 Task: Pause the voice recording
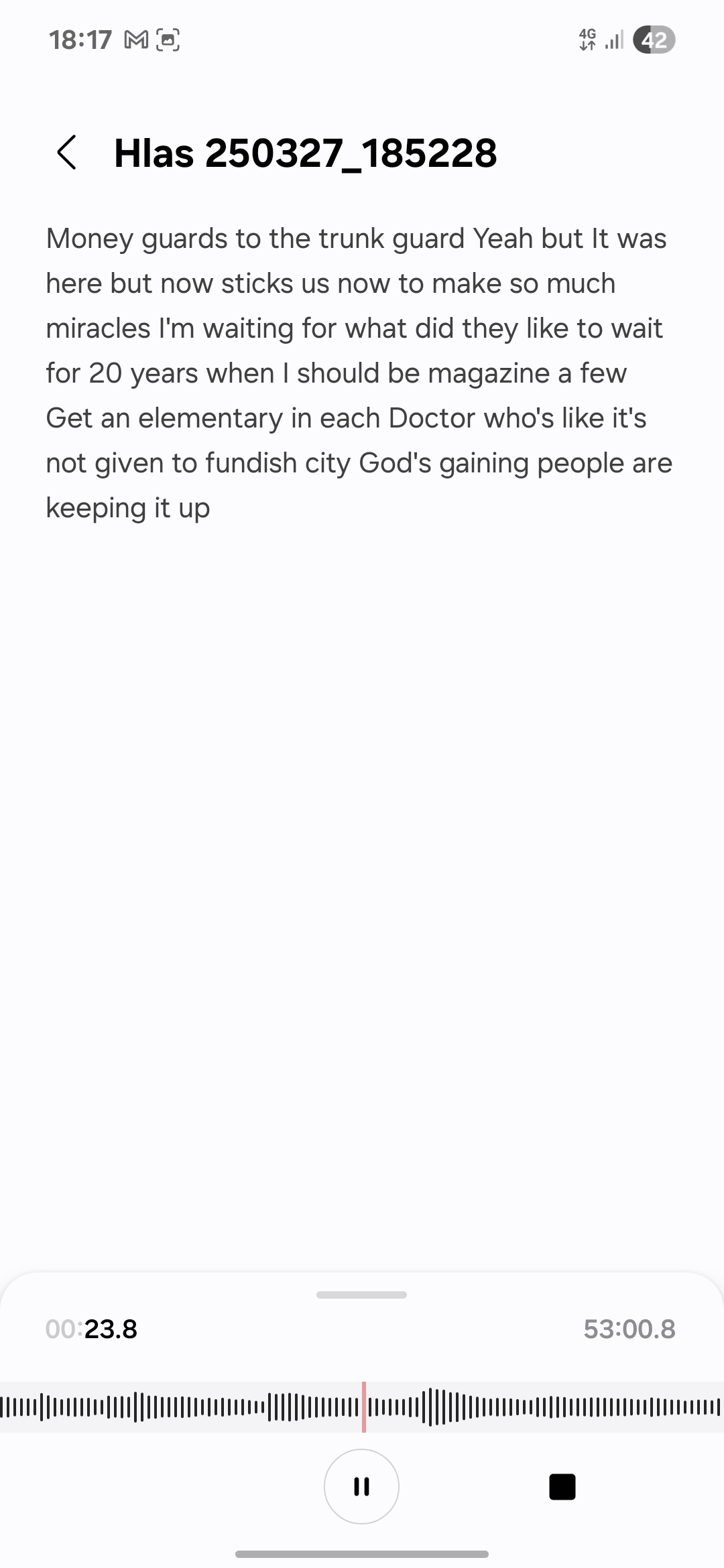[361, 1486]
